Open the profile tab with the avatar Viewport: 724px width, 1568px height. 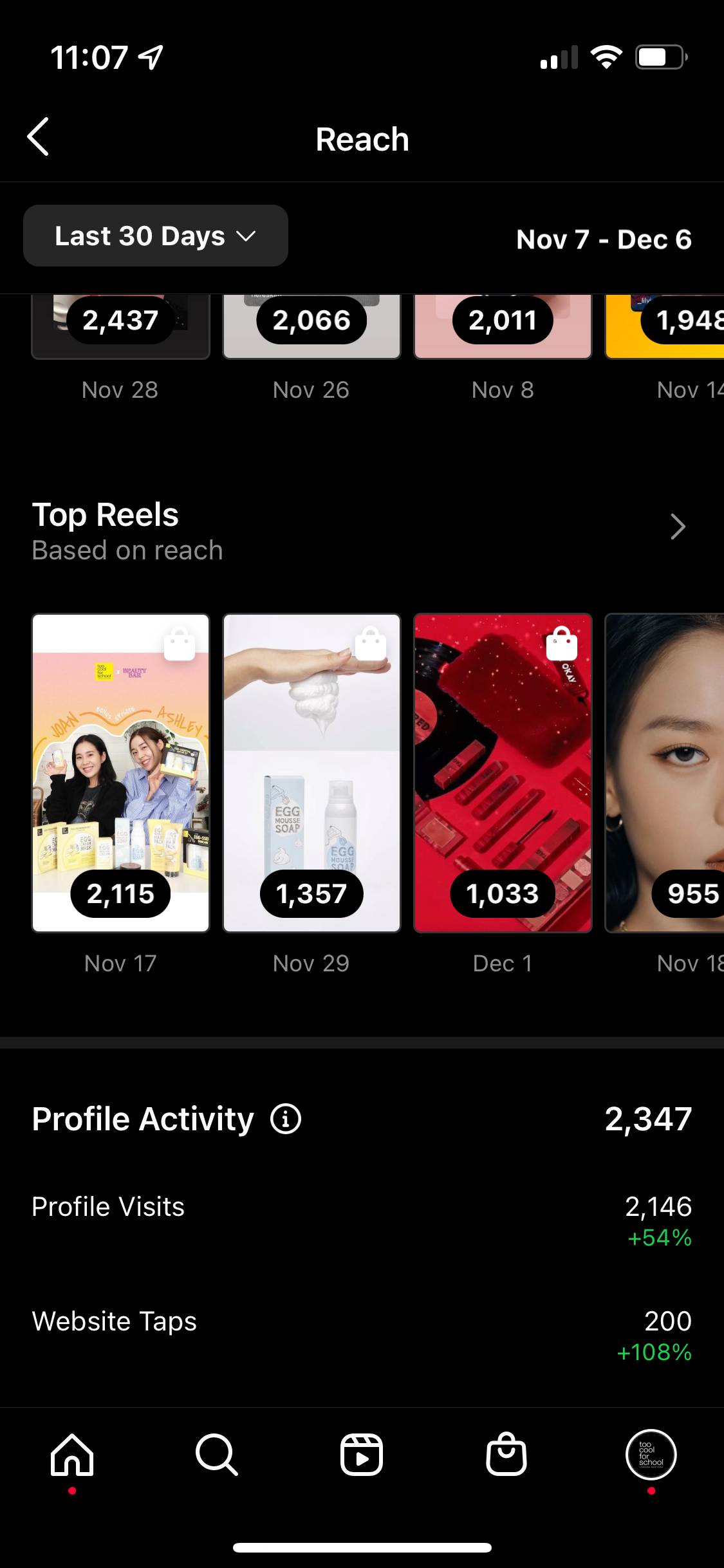pyautogui.click(x=651, y=1455)
